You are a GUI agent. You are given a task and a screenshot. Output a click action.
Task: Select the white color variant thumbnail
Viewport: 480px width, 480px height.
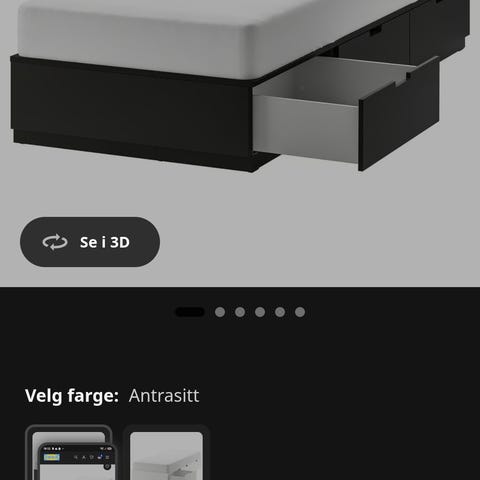(x=166, y=455)
